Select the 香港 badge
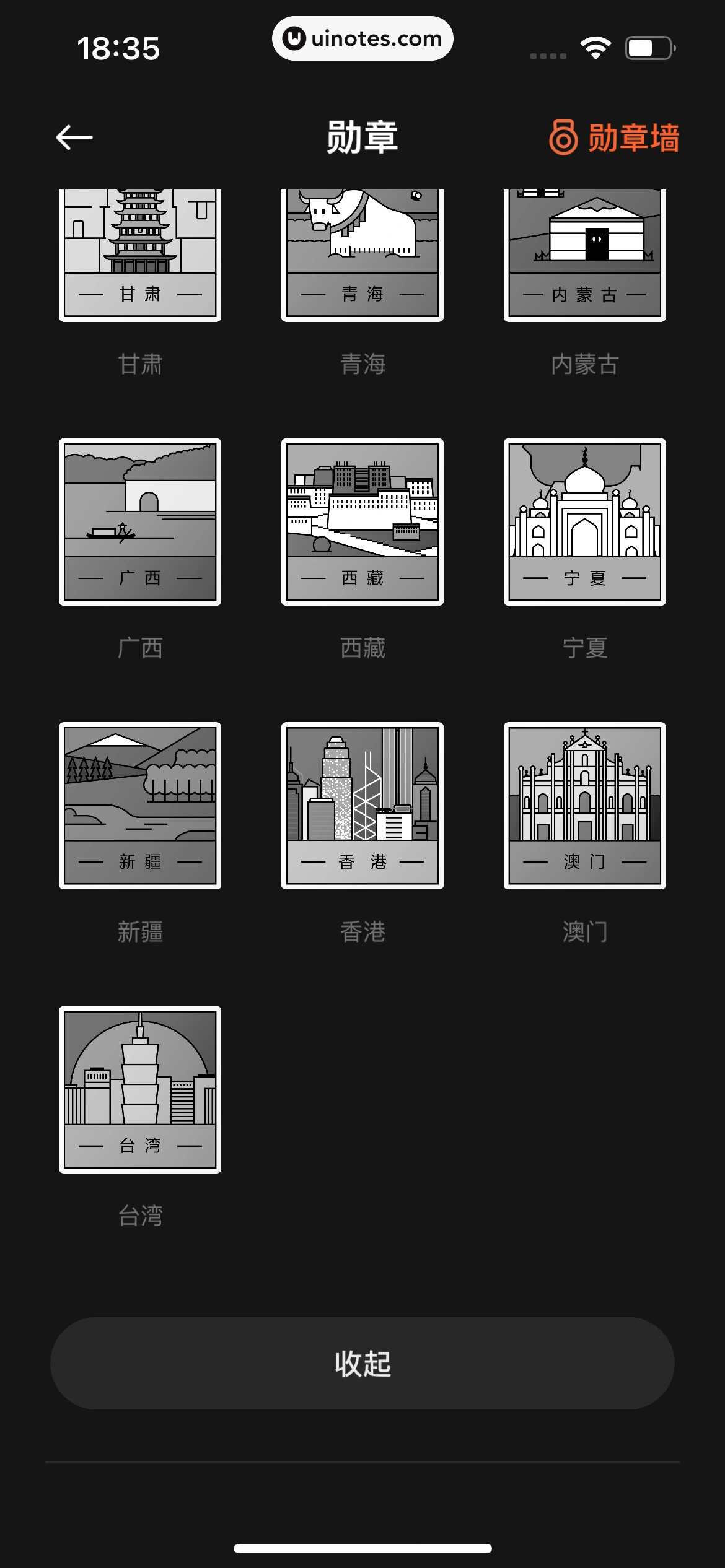This screenshot has height=1568, width=725. 362,806
